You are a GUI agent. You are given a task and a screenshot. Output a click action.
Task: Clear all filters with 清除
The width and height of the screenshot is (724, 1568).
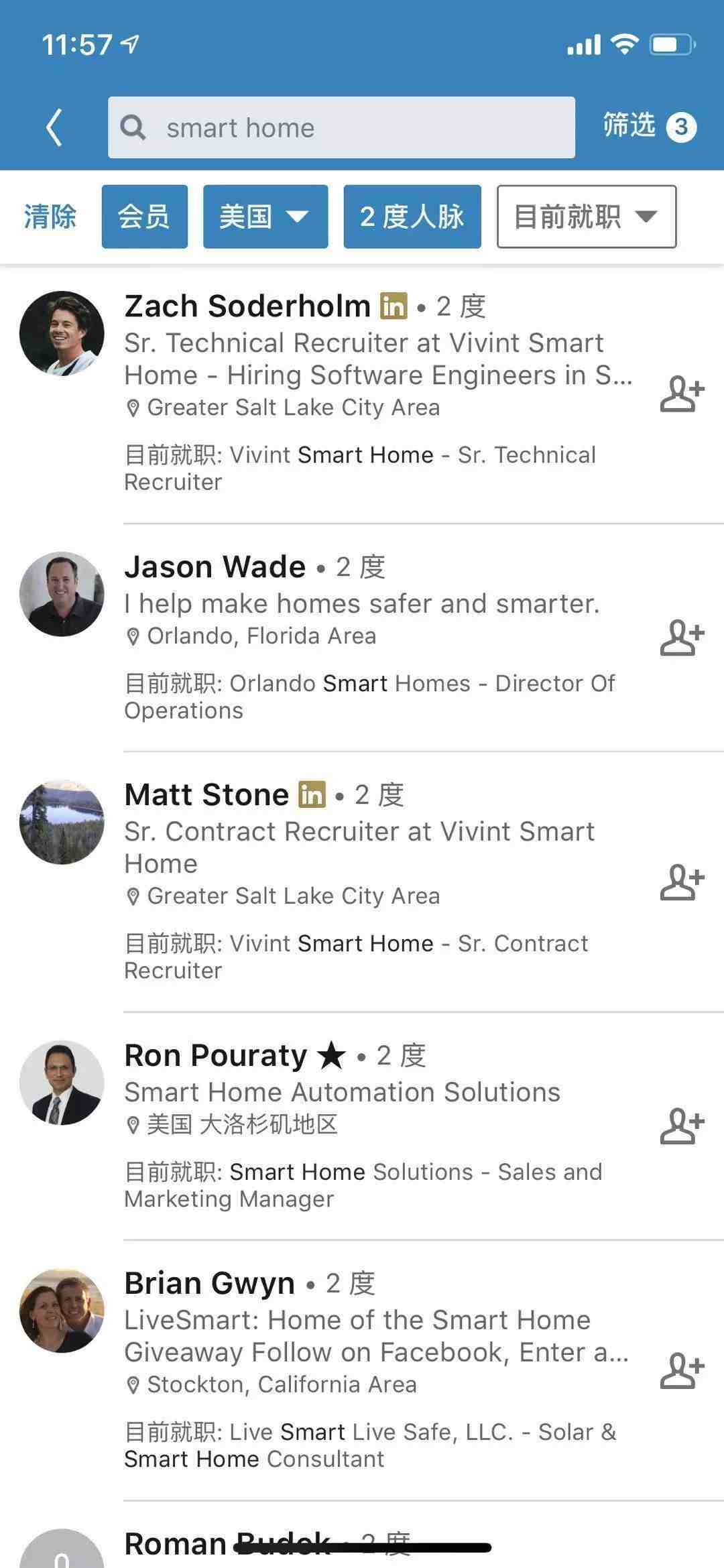tap(50, 217)
